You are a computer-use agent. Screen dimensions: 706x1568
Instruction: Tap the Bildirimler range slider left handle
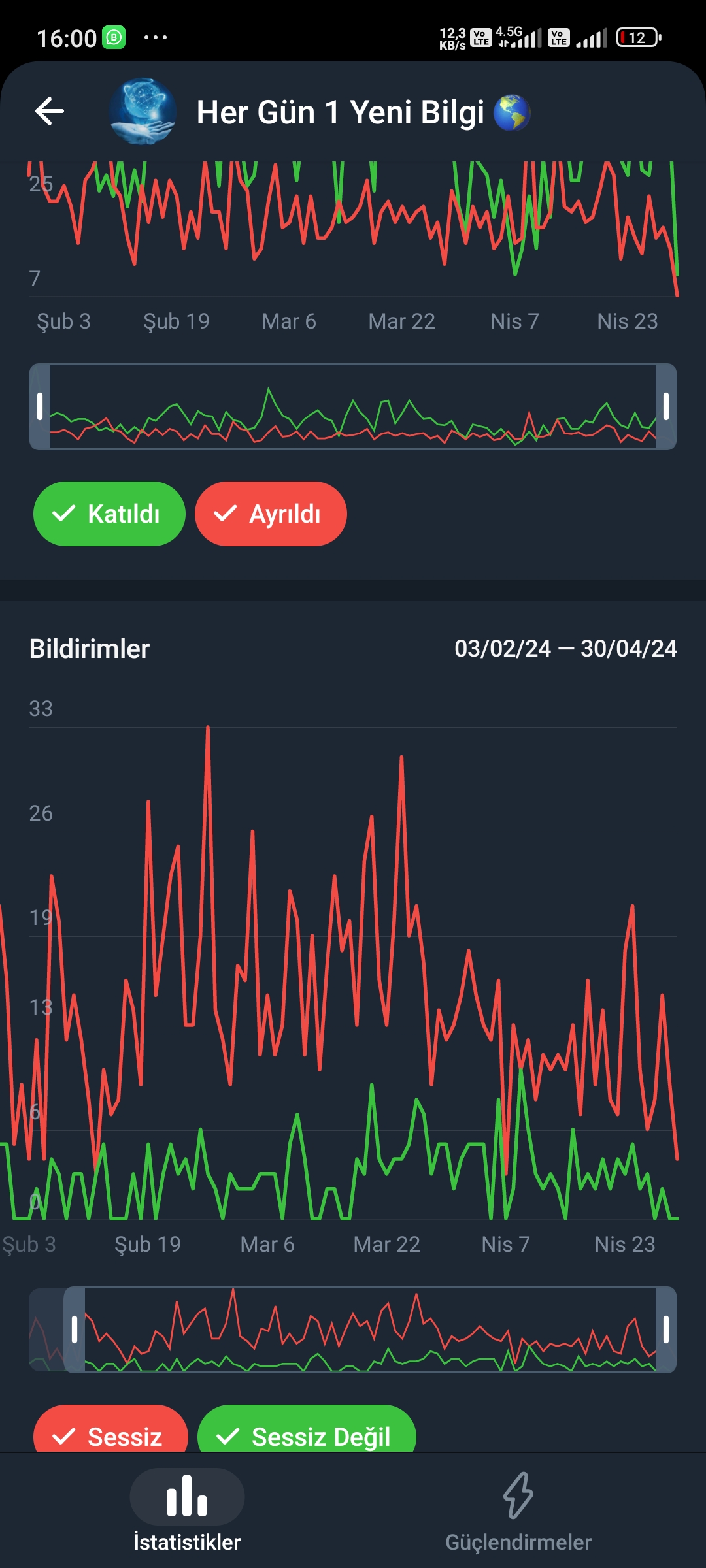(75, 1330)
